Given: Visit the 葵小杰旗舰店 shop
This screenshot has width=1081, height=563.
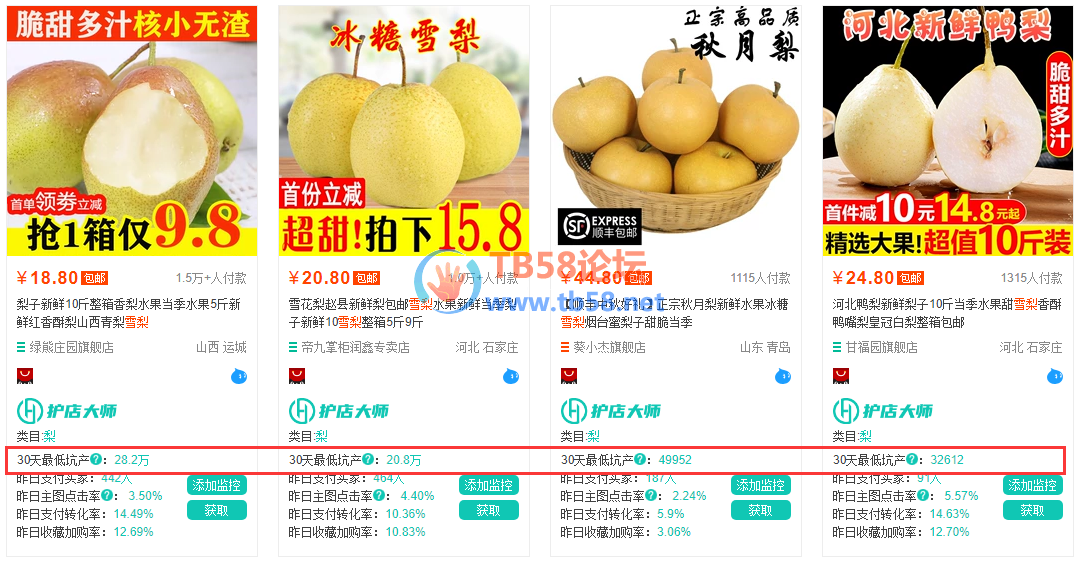Looking at the screenshot, I should coord(609,348).
